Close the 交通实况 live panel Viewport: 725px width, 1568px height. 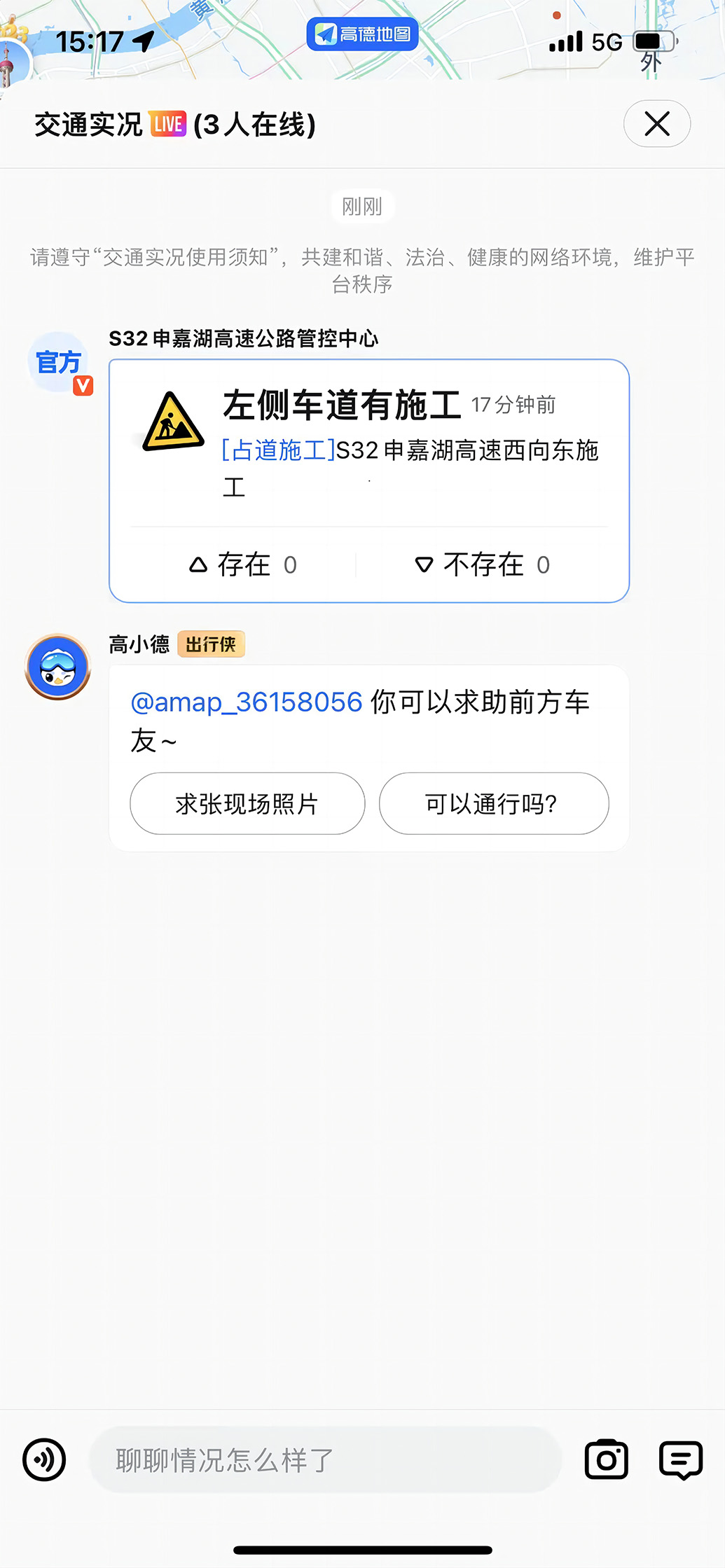click(x=656, y=124)
